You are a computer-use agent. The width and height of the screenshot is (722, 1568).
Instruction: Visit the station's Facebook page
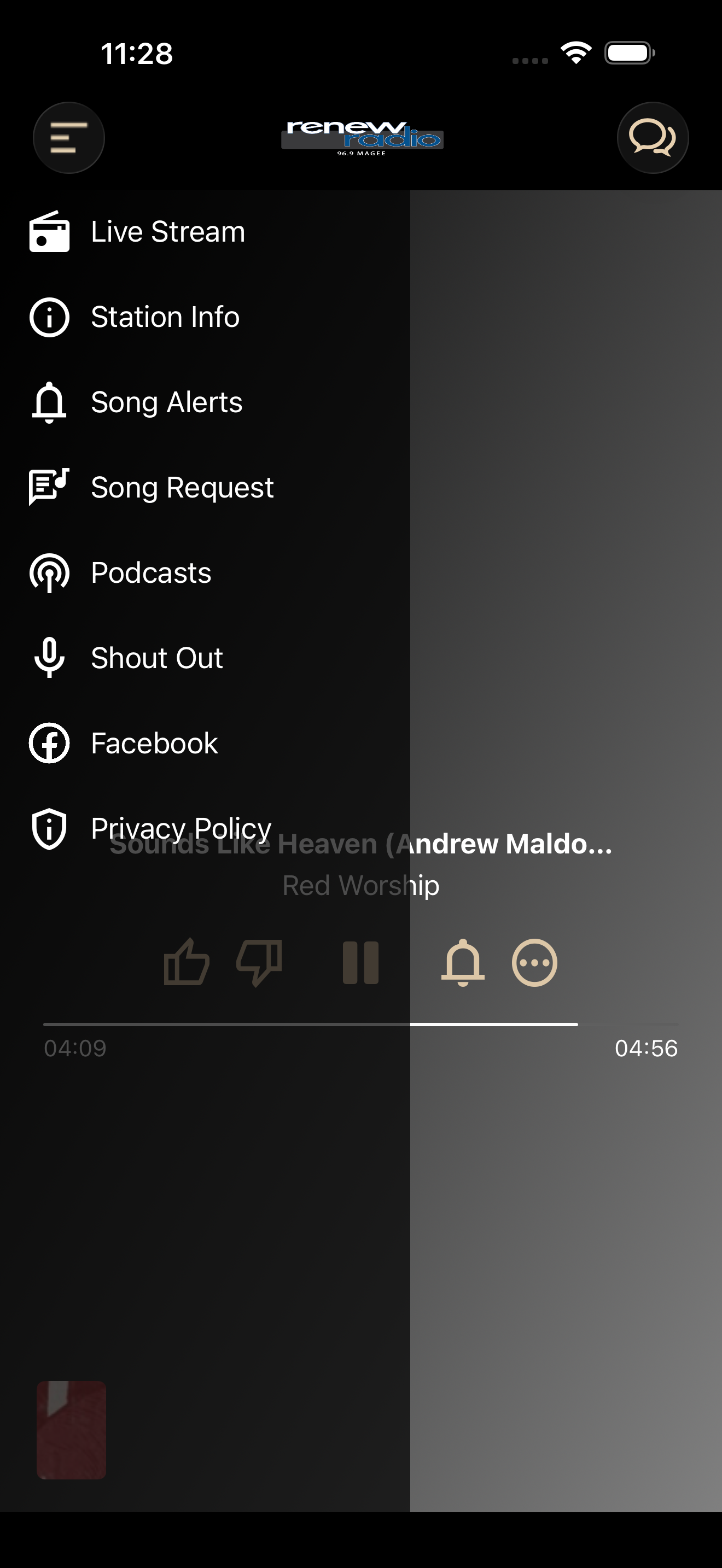pyautogui.click(x=205, y=743)
